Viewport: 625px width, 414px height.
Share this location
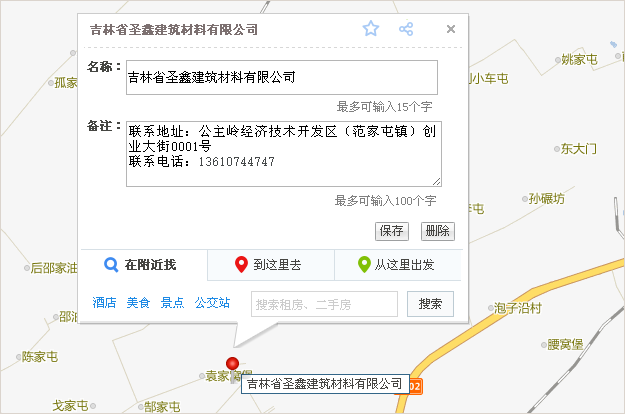[x=406, y=29]
